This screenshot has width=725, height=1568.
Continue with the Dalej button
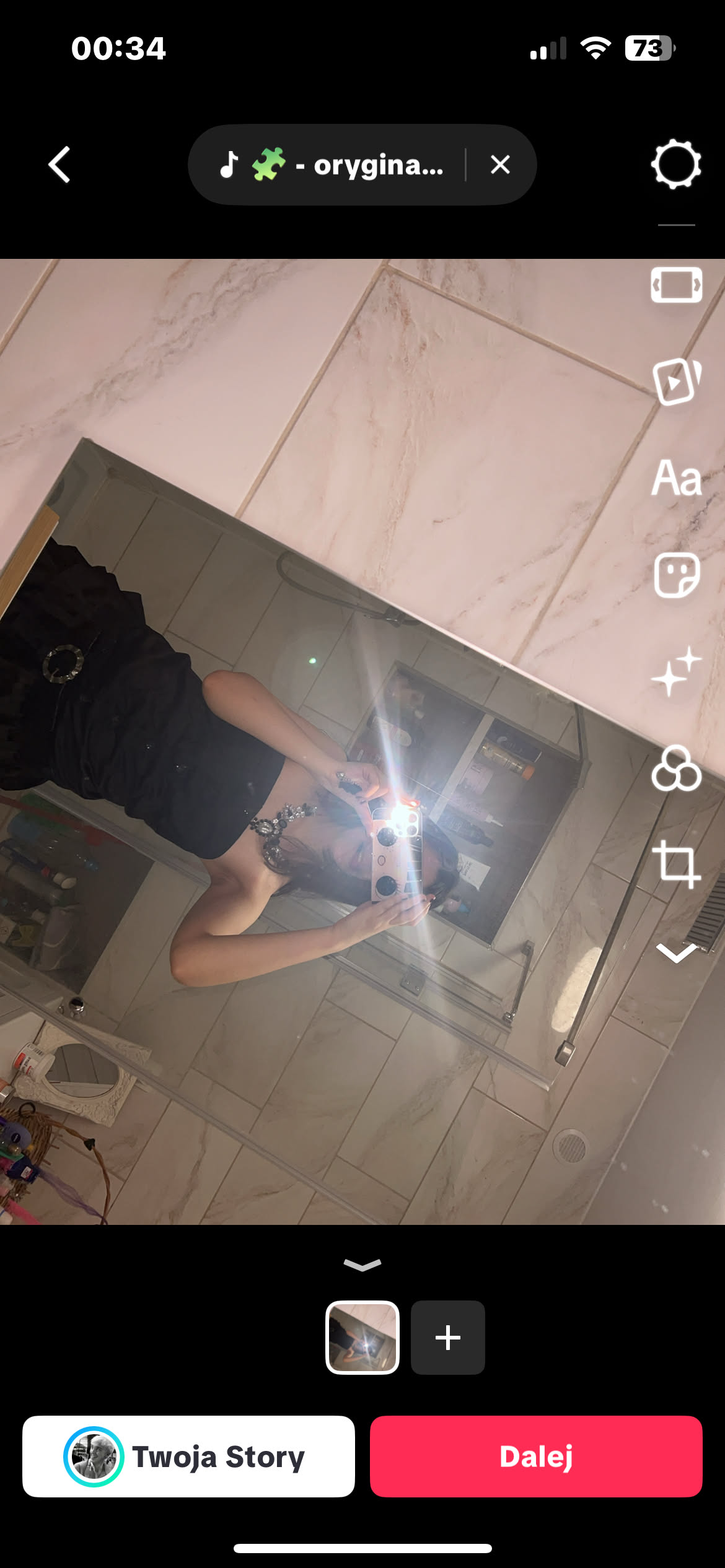coord(536,1456)
